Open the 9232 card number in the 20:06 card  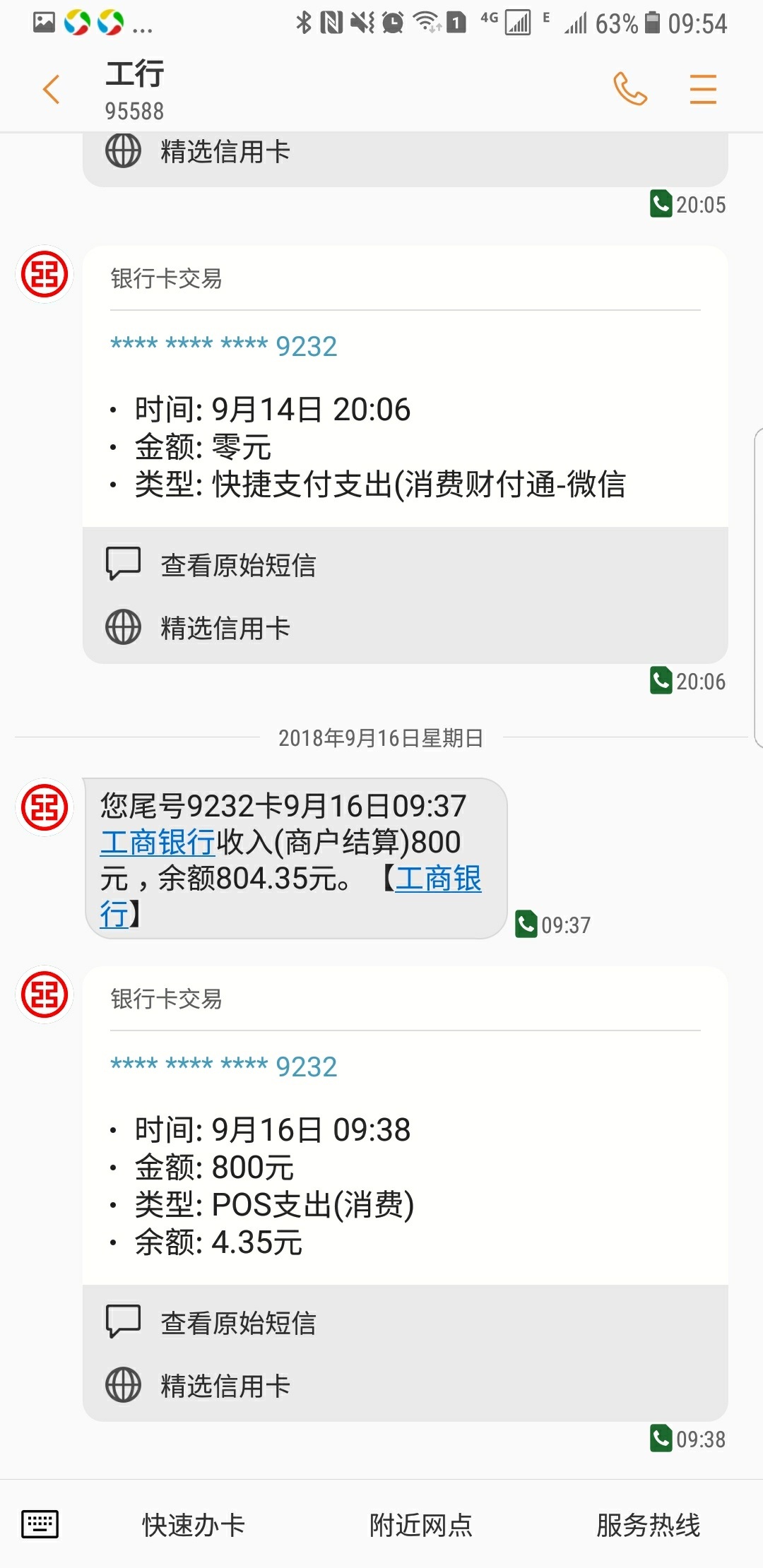point(224,346)
